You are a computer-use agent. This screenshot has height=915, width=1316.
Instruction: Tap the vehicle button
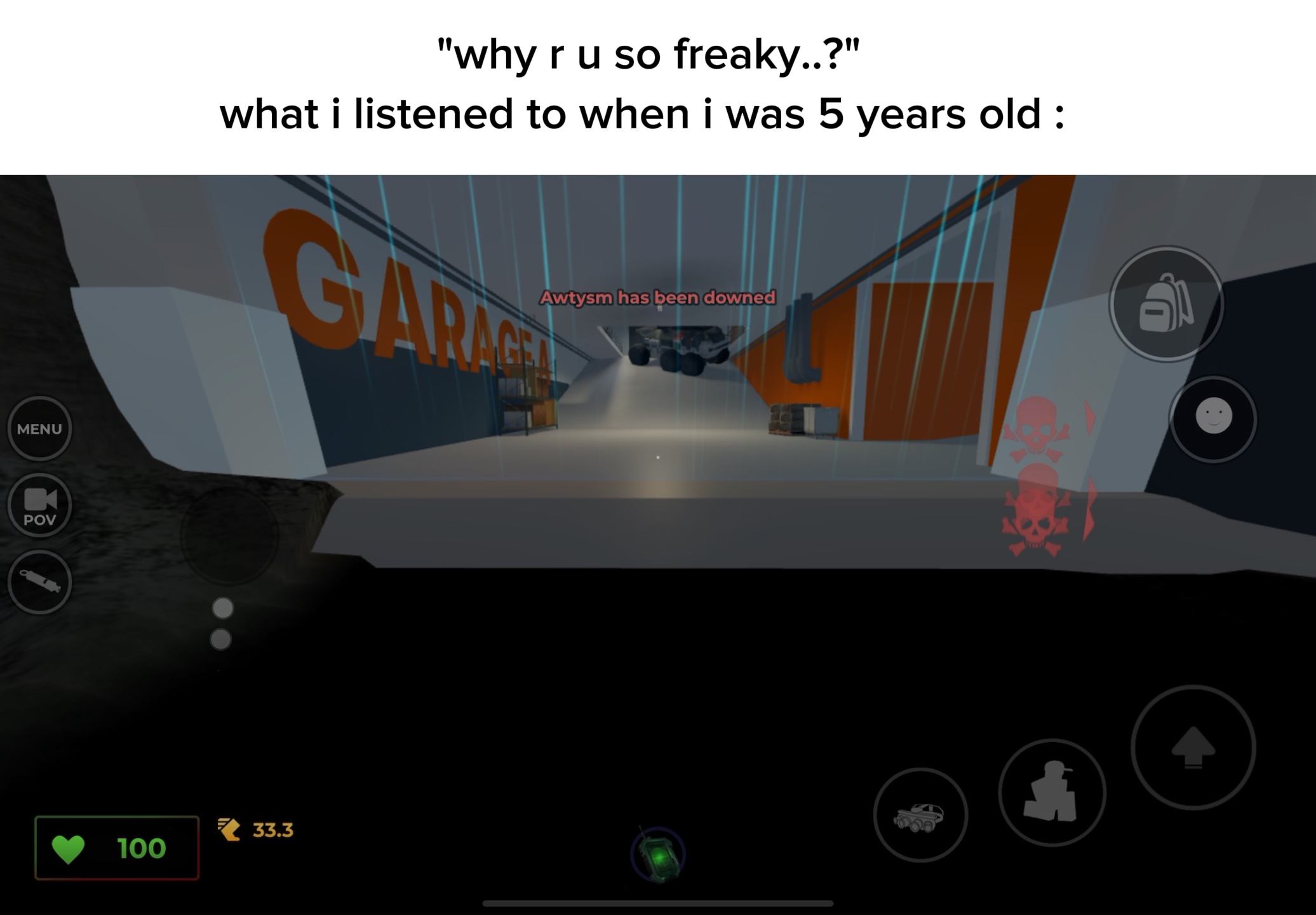[x=920, y=815]
